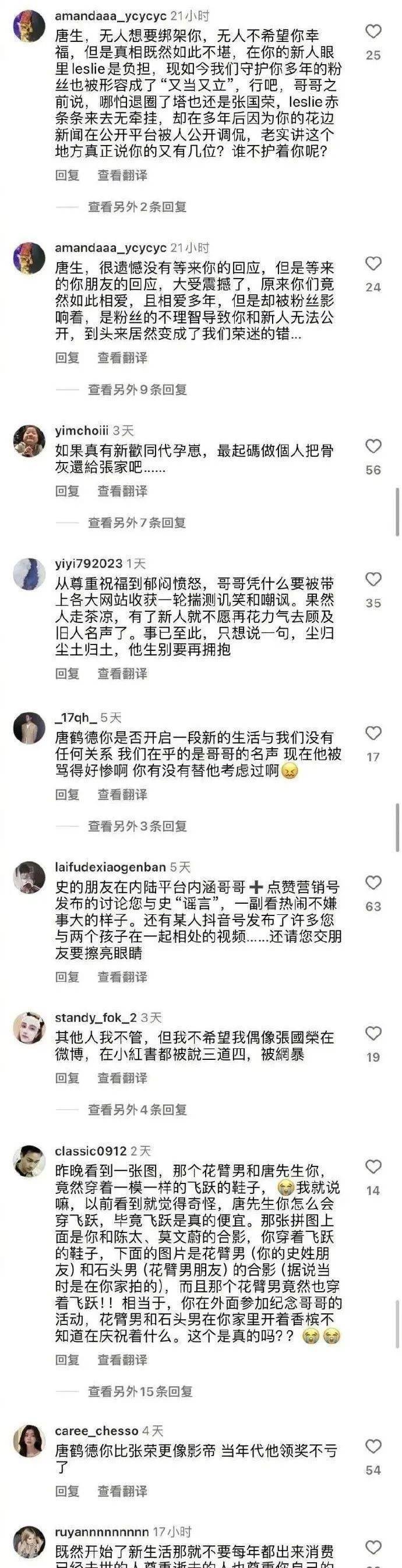This screenshot has width=402, height=1568.
Task: Like laifudexiaogenban's comment
Action: coord(373,883)
